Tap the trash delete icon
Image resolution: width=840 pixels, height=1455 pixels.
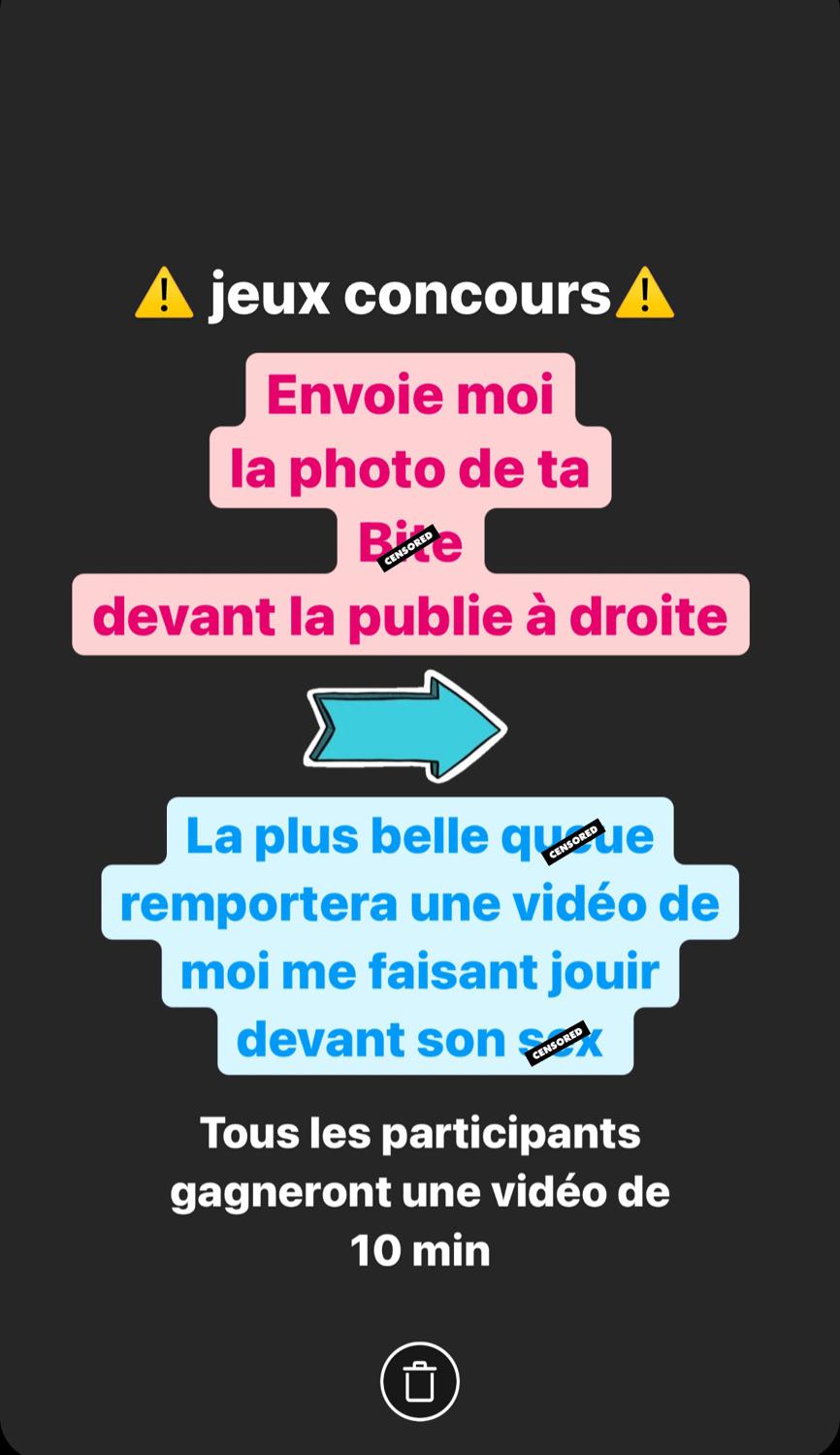coord(419,1381)
